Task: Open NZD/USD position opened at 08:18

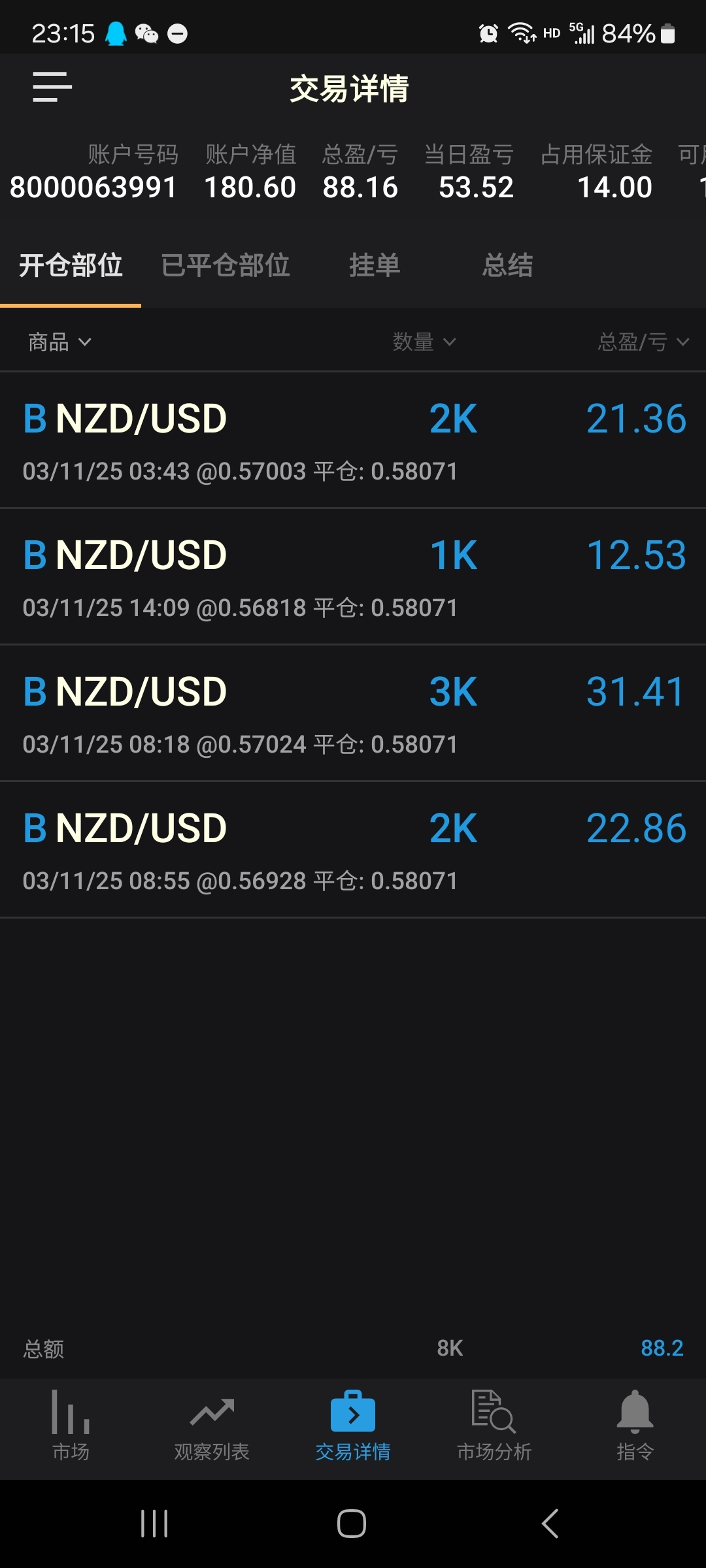Action: [353, 713]
